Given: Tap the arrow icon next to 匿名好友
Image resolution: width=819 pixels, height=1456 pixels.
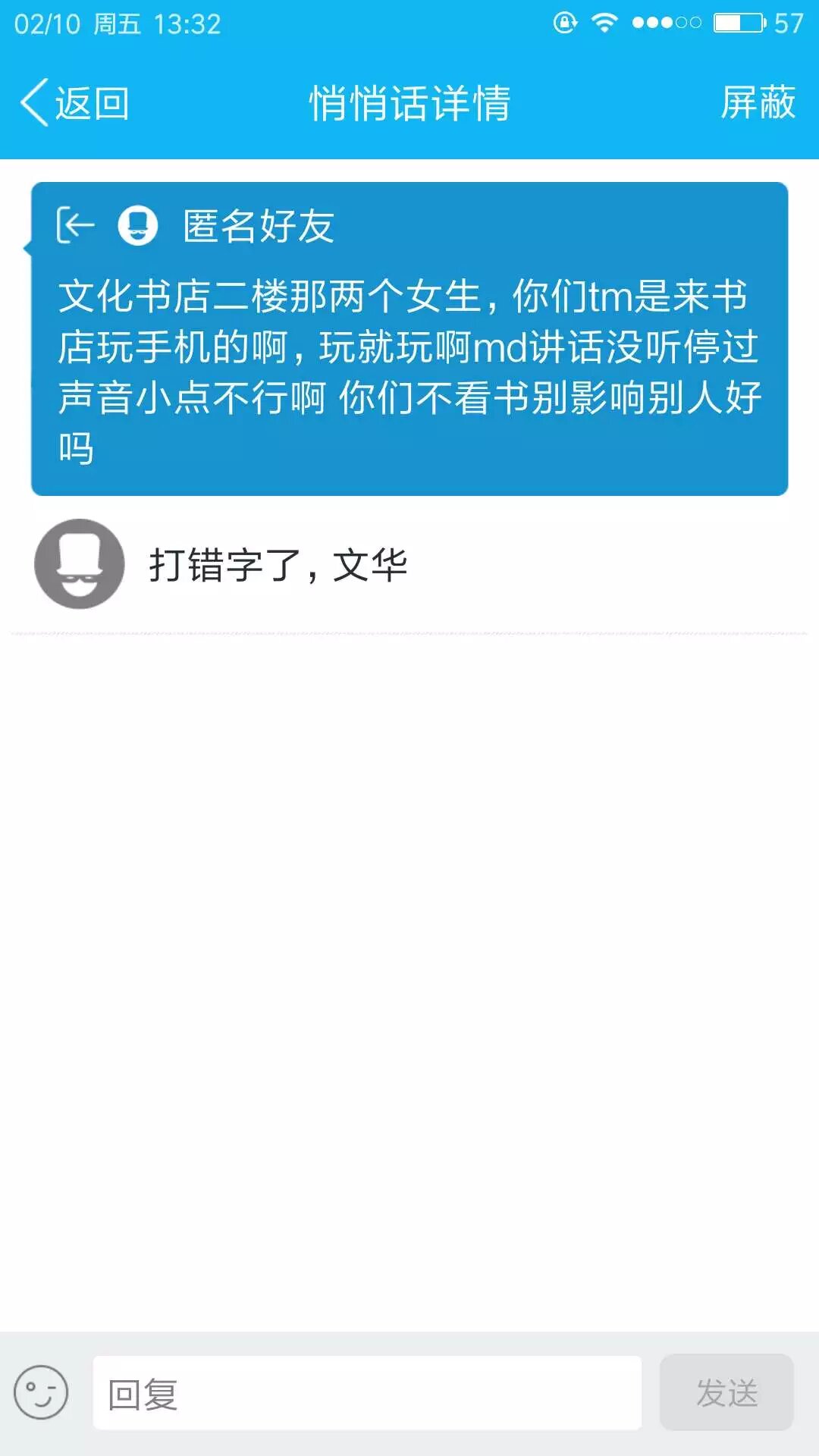Looking at the screenshot, I should tap(75, 225).
